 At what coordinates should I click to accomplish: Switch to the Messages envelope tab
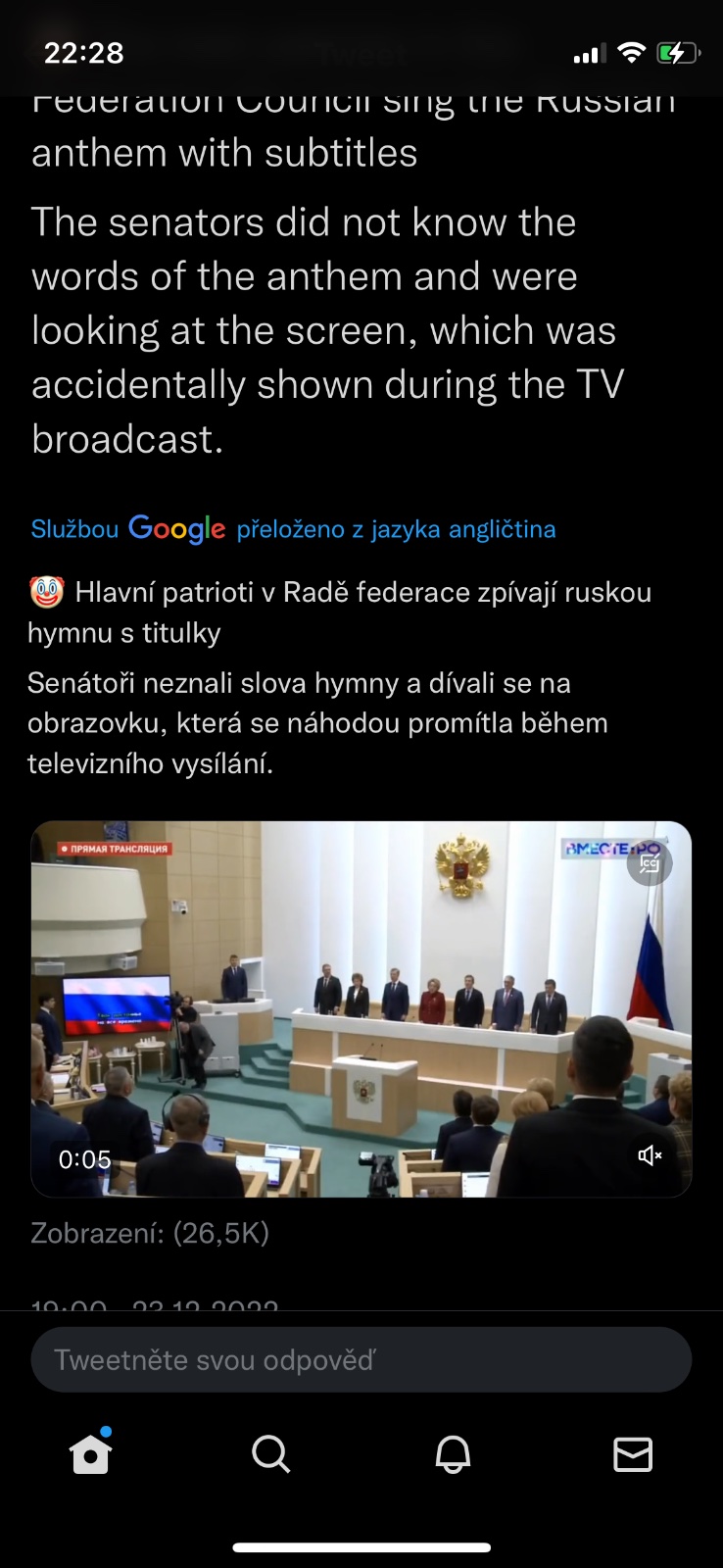633,1454
